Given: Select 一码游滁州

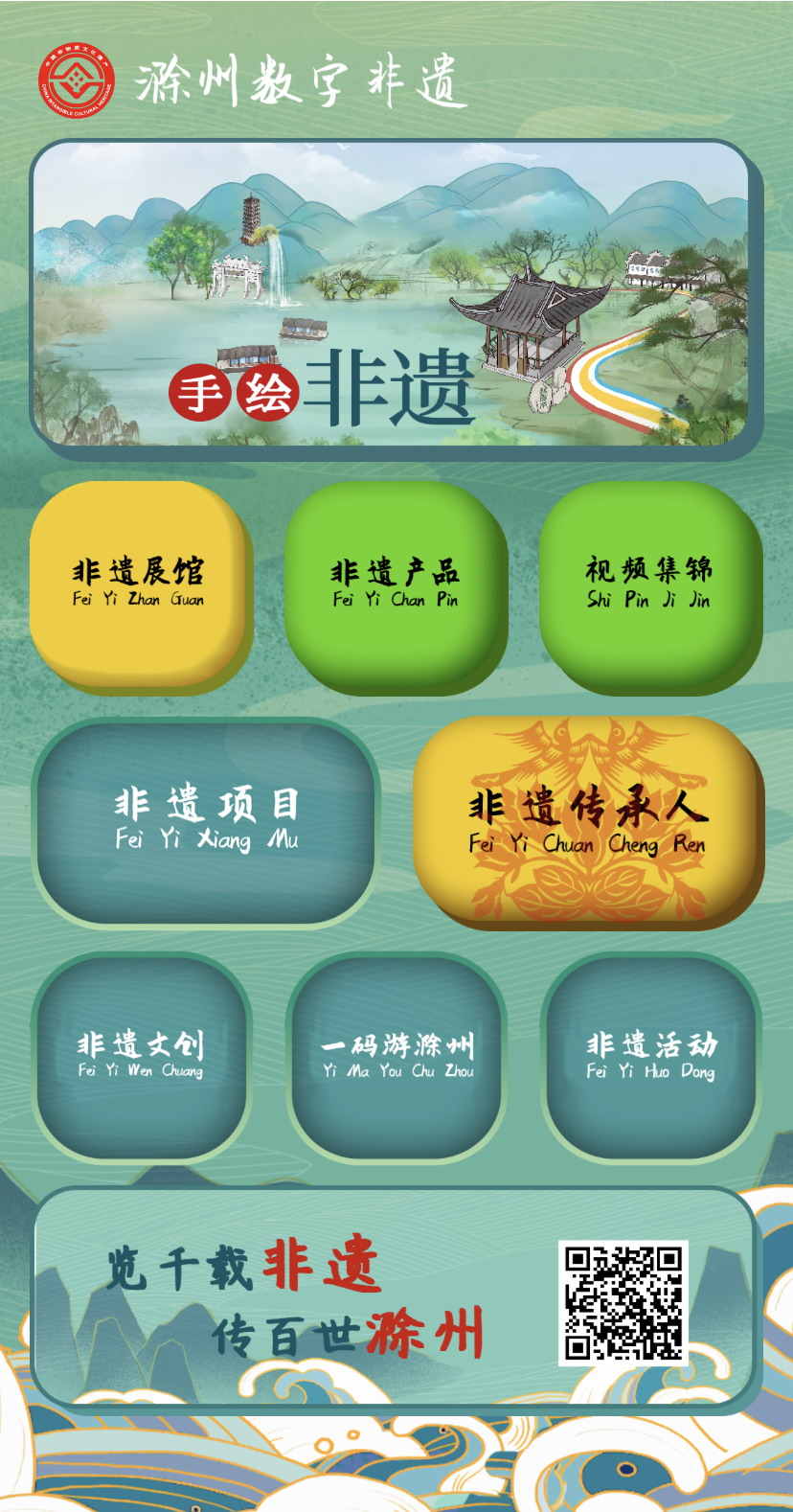Looking at the screenshot, I should coord(396,1055).
